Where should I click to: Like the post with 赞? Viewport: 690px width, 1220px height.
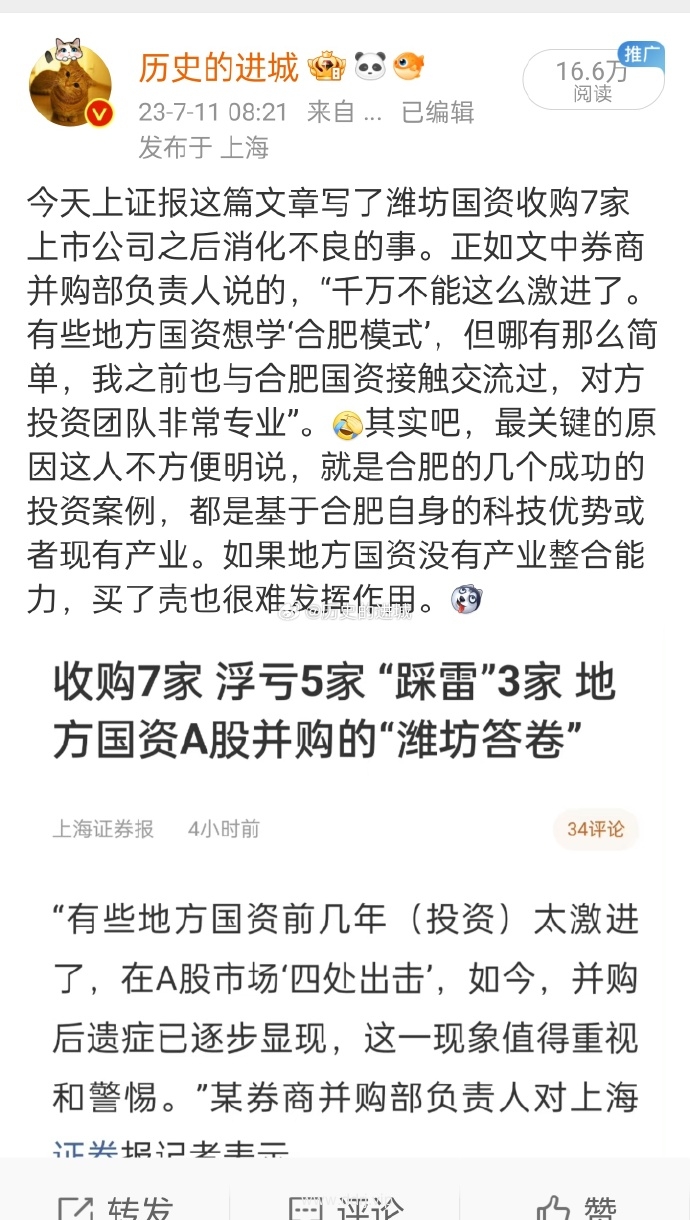pyautogui.click(x=575, y=1204)
